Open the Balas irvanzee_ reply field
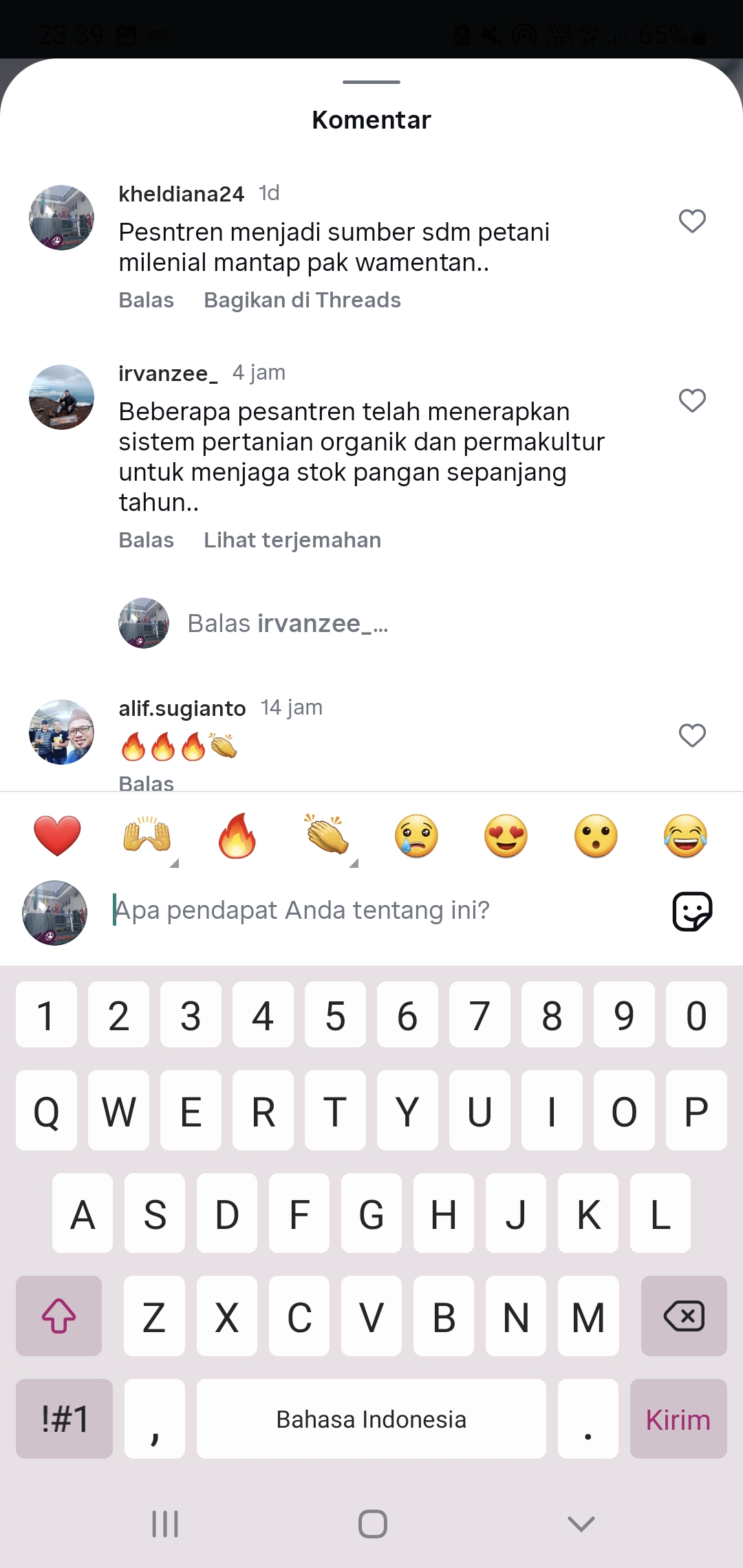 pos(288,623)
